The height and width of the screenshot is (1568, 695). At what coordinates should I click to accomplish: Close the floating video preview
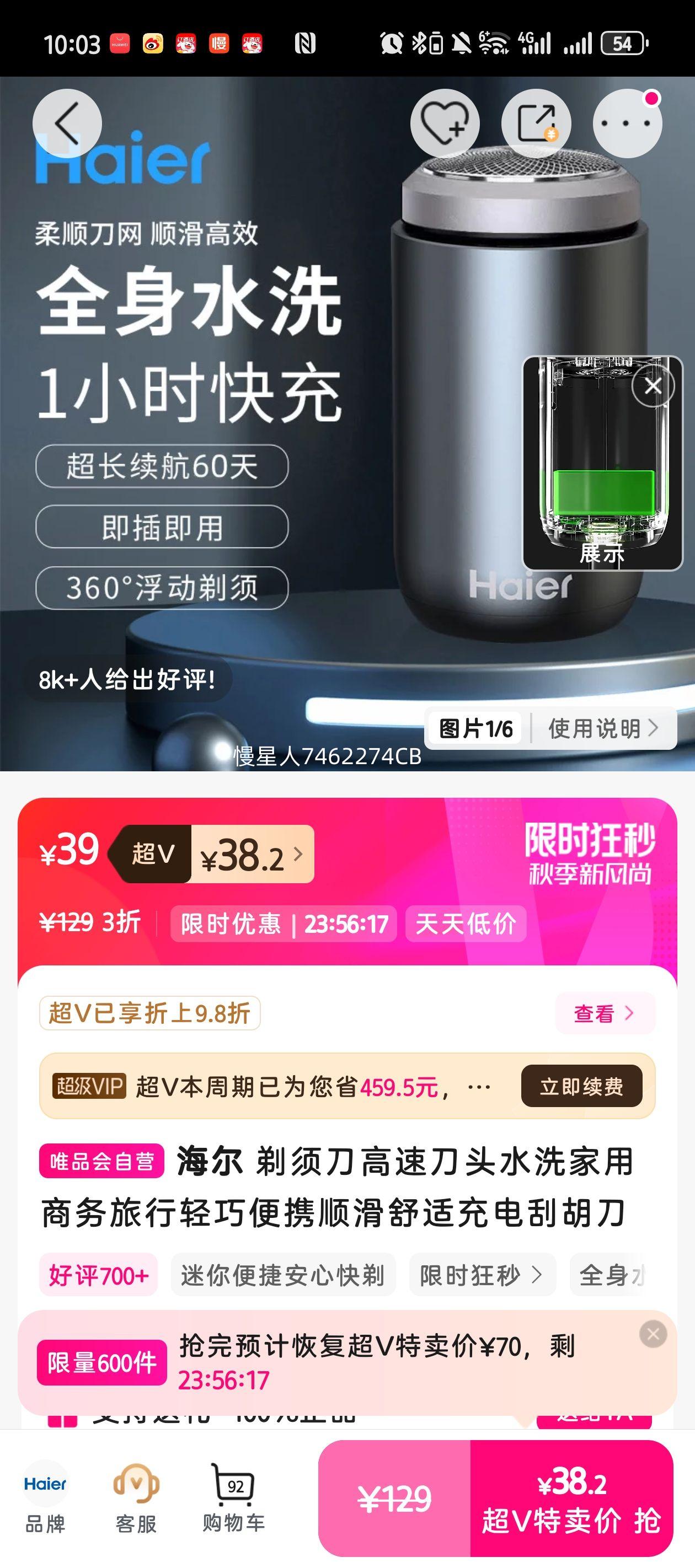click(653, 385)
